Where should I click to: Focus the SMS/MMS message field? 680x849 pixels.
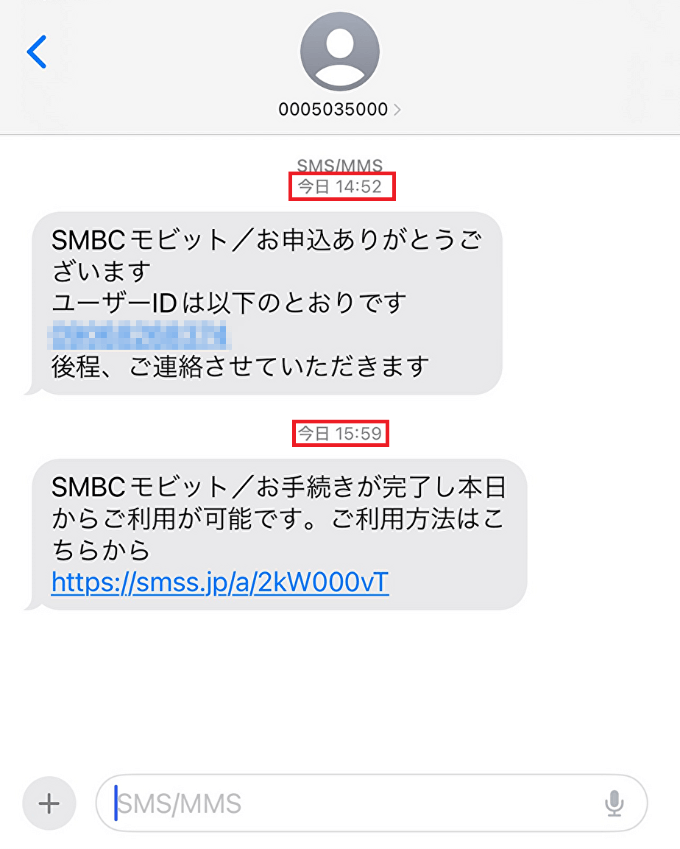350,803
